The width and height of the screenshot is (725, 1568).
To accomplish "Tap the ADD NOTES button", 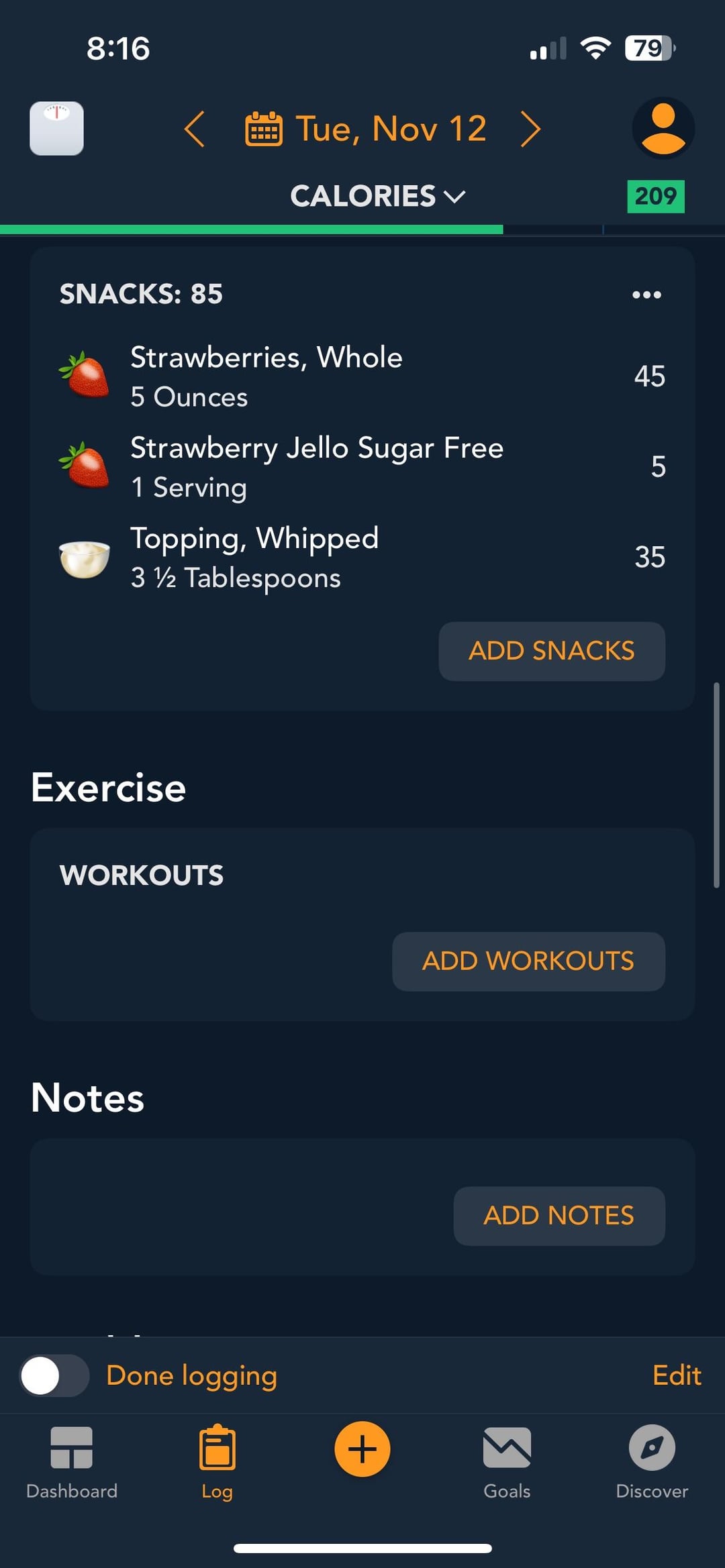I will pos(559,1216).
